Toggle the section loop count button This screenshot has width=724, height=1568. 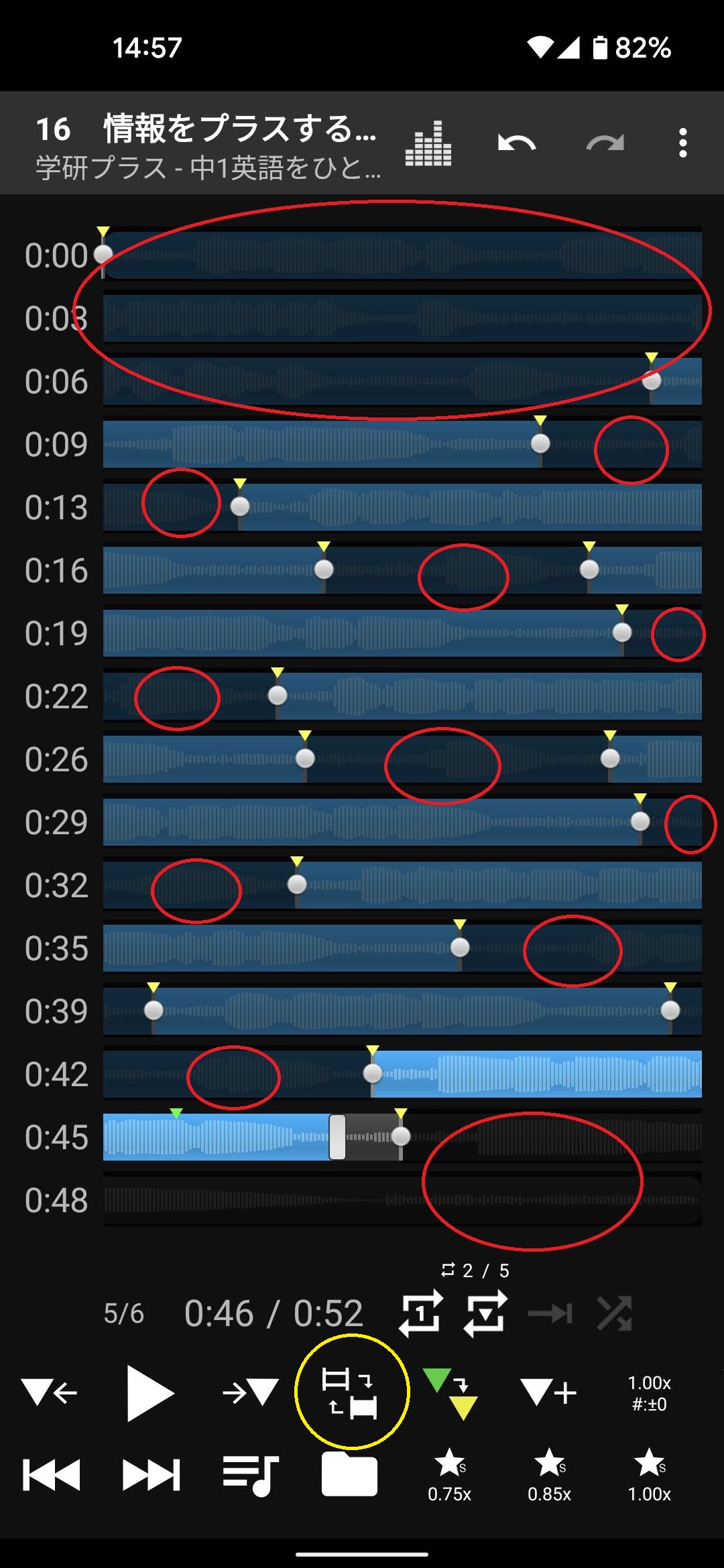(x=485, y=1313)
